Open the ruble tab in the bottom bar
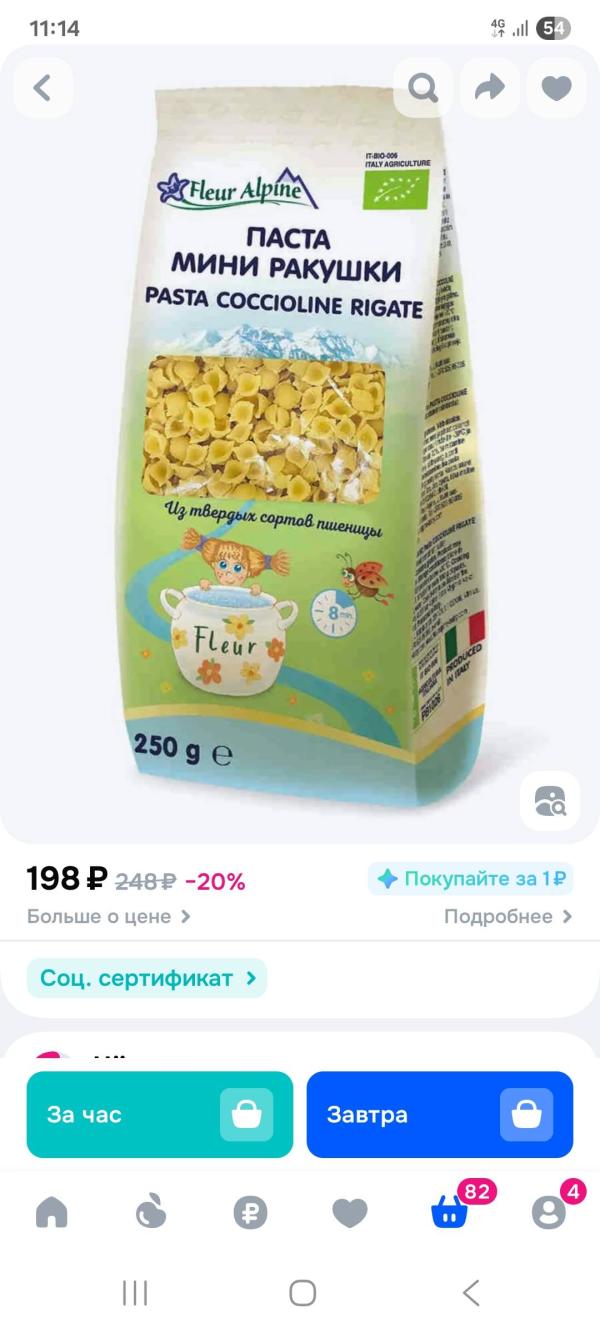Viewport: 600px width, 1332px height. point(250,1213)
